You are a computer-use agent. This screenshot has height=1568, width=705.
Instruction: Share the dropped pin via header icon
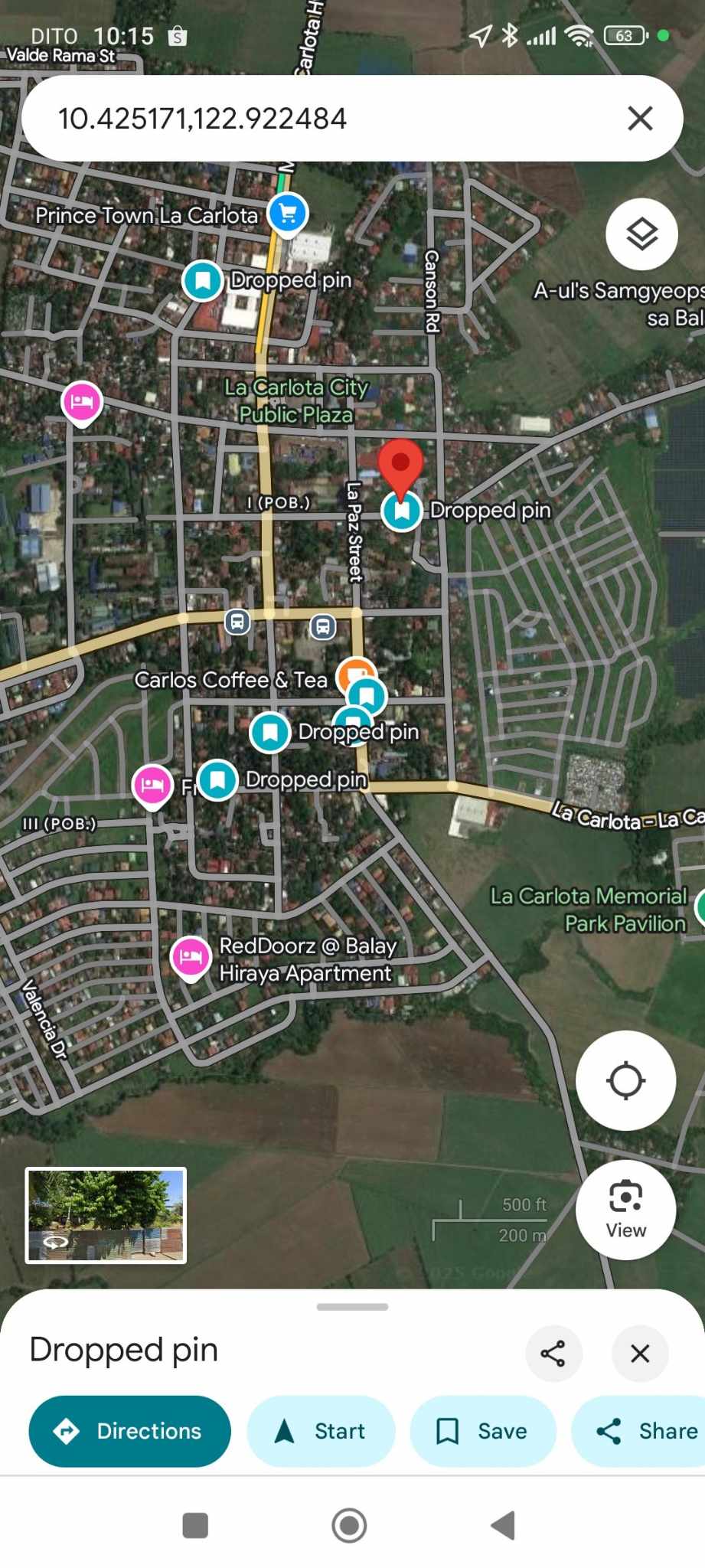[x=553, y=1353]
